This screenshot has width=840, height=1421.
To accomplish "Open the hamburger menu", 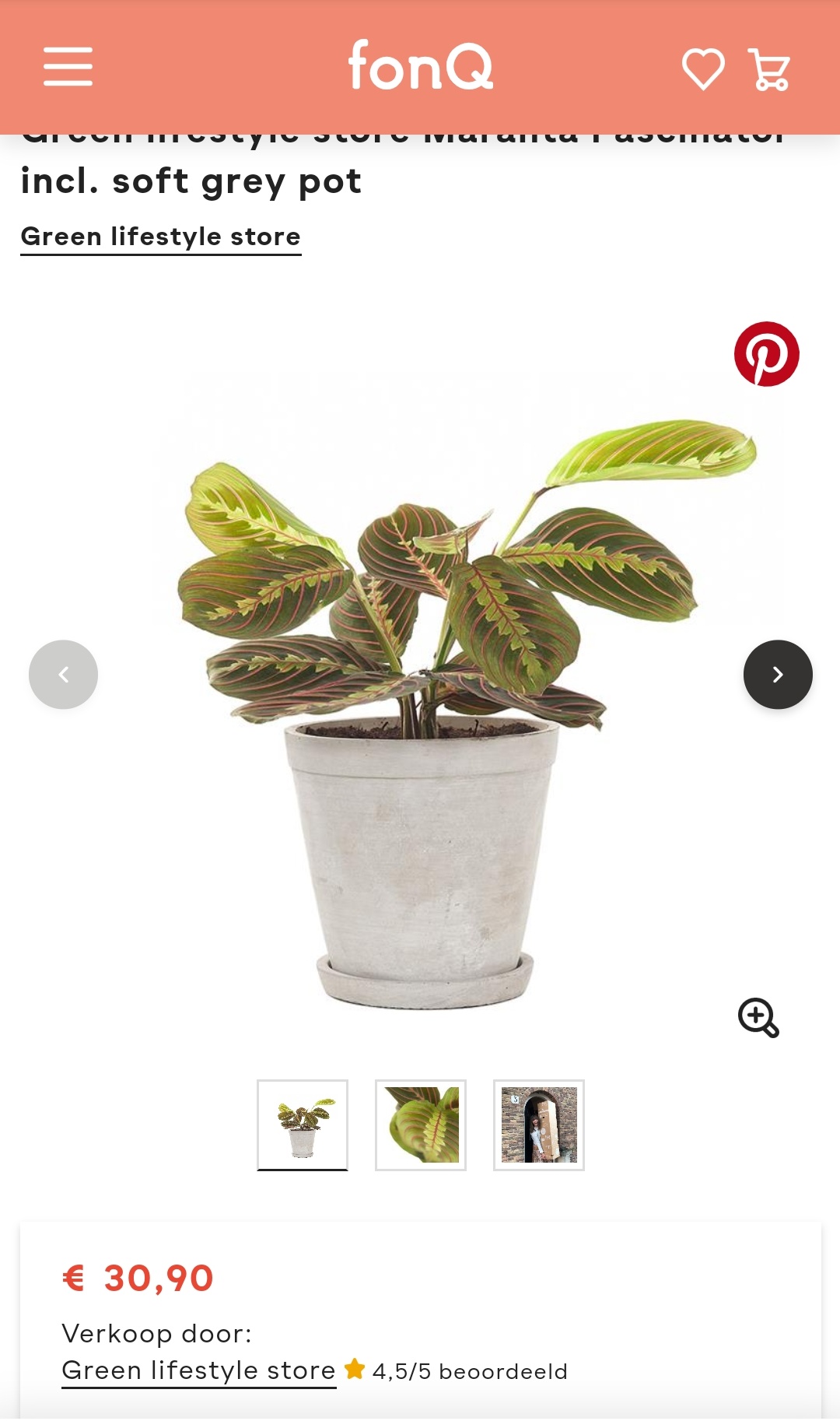I will point(68,66).
